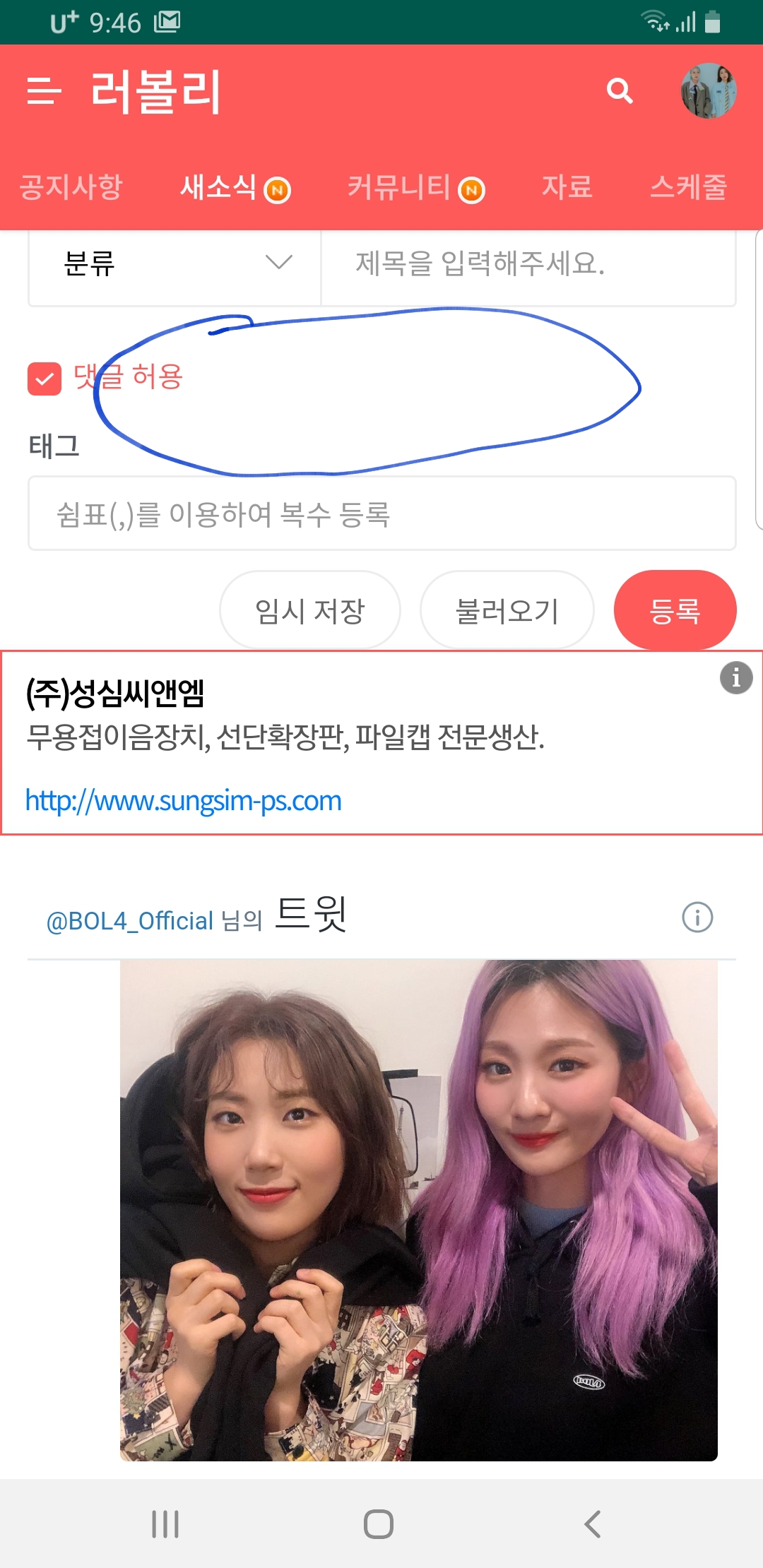Image resolution: width=763 pixels, height=1568 pixels.
Task: Open the Twitter widget info icon
Action: [x=697, y=917]
